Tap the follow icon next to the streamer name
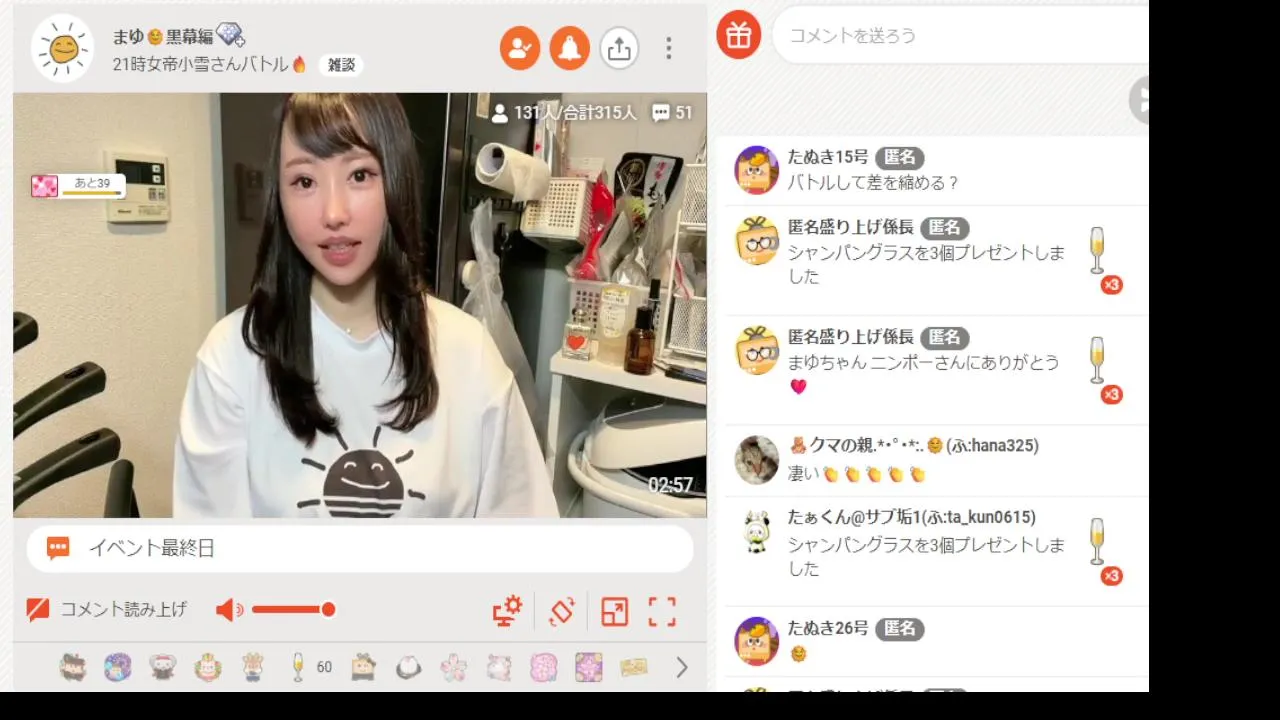Screen dimensions: 1280x720 tap(520, 48)
